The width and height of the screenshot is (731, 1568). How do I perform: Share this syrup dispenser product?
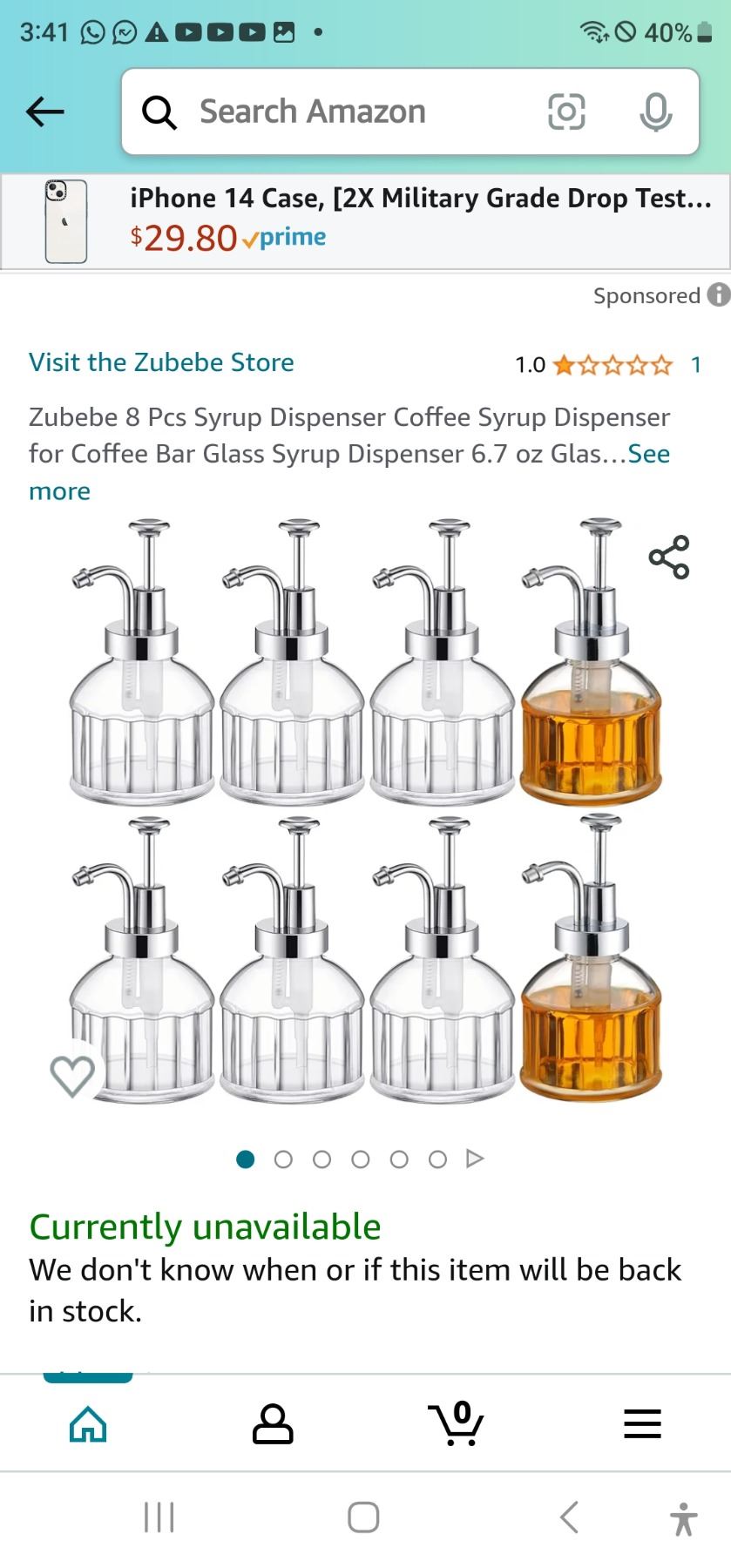pyautogui.click(x=669, y=558)
